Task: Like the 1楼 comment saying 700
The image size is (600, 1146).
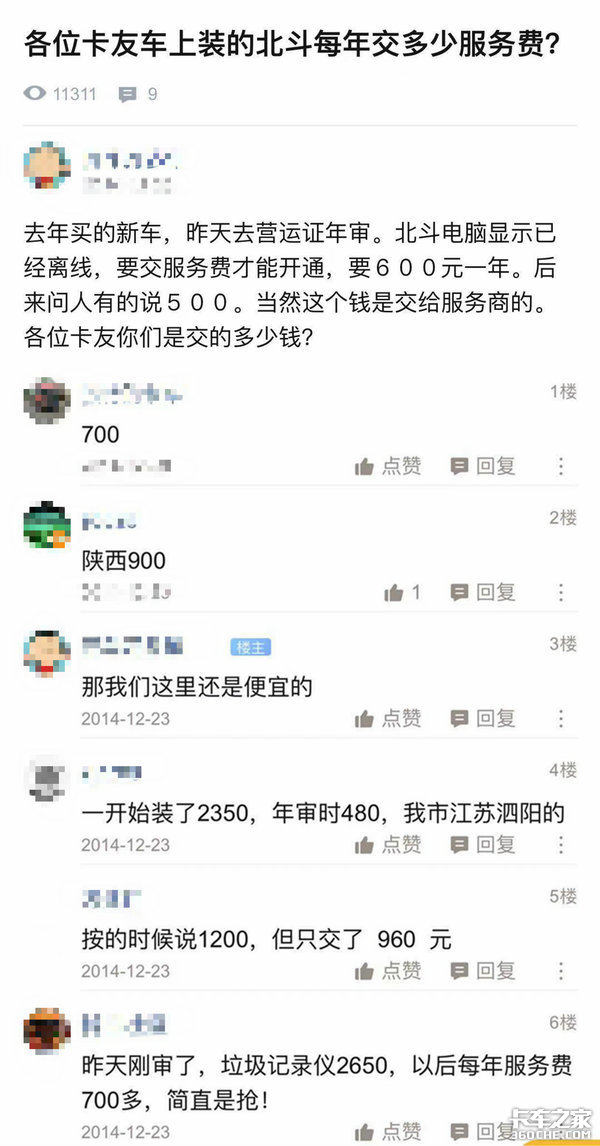Action: pyautogui.click(x=388, y=466)
